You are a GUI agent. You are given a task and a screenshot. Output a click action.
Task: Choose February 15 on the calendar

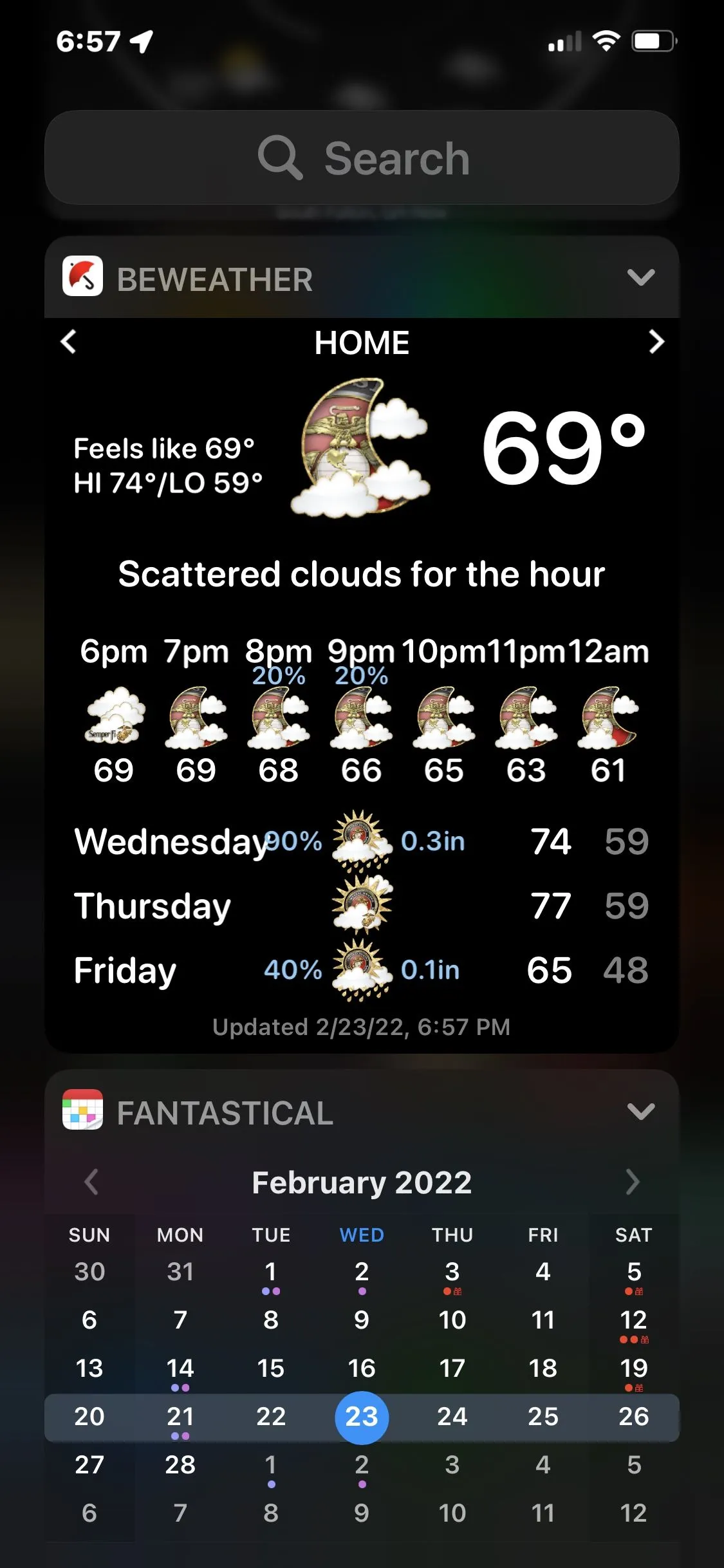click(271, 1368)
